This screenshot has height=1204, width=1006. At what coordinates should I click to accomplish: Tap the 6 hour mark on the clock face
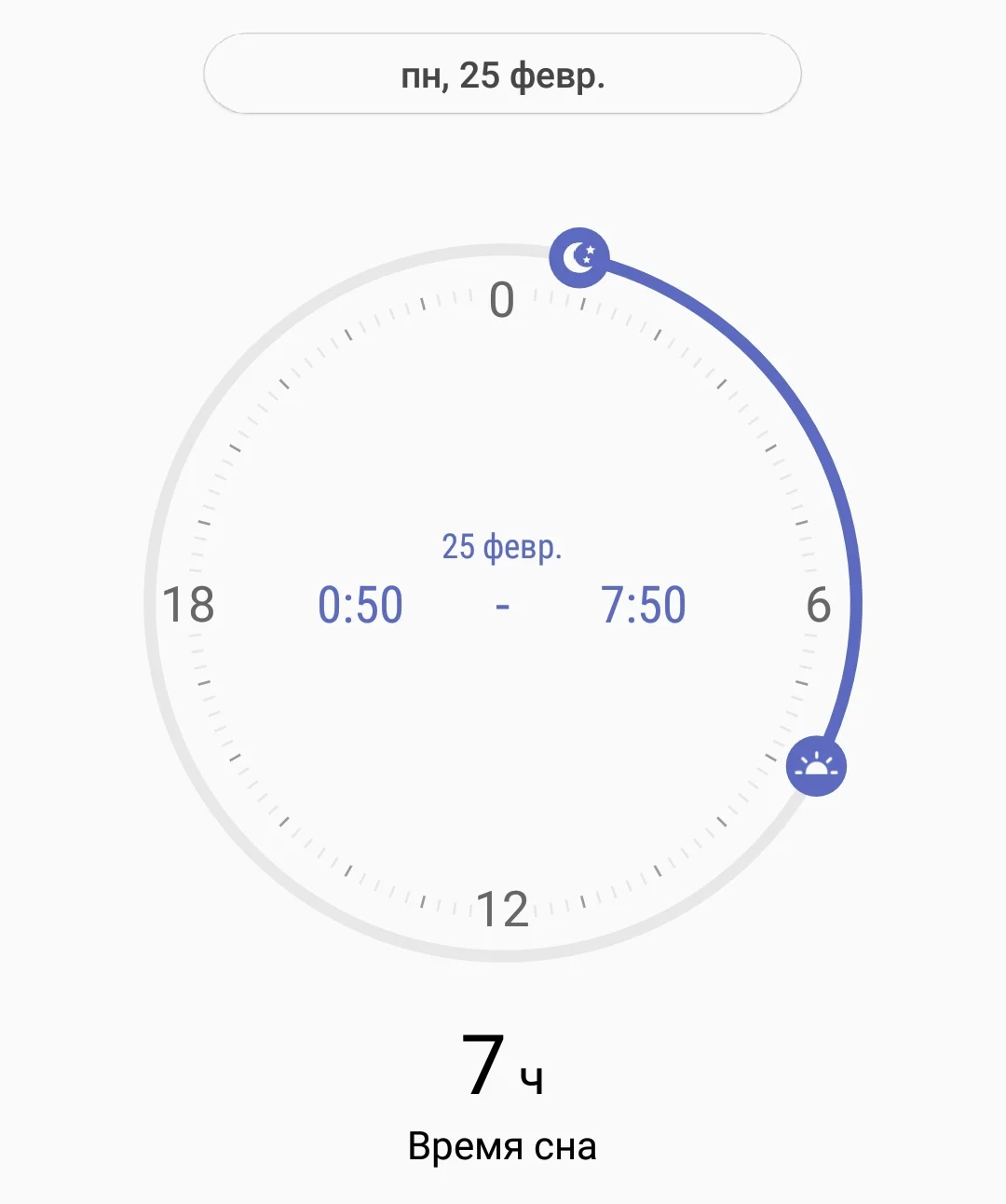point(819,605)
